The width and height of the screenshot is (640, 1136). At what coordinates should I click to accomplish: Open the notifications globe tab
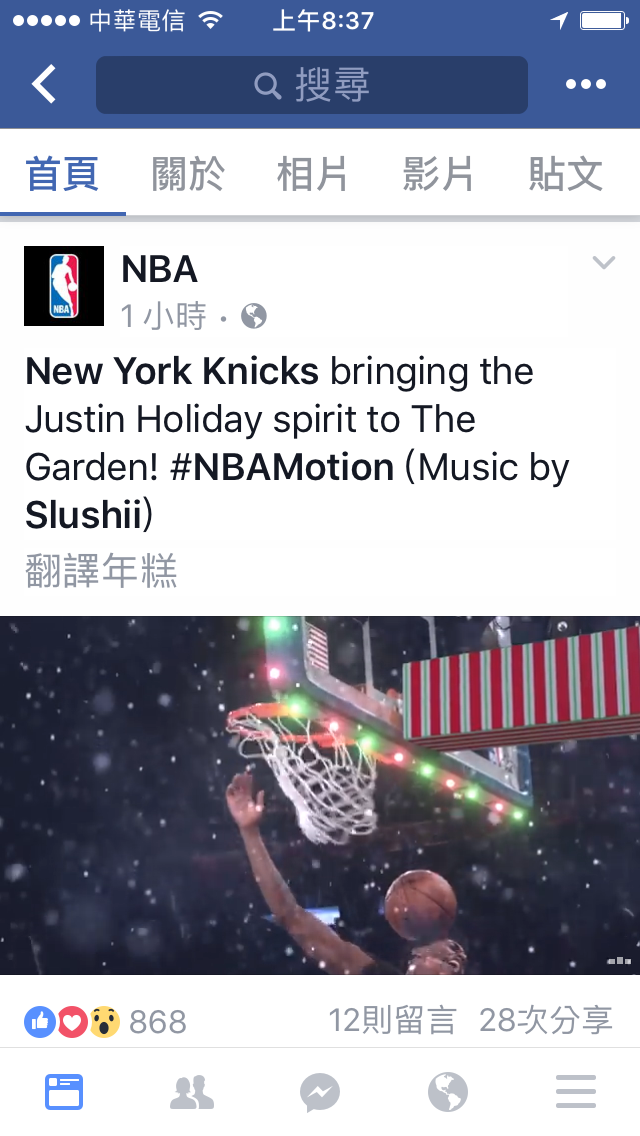448,1092
